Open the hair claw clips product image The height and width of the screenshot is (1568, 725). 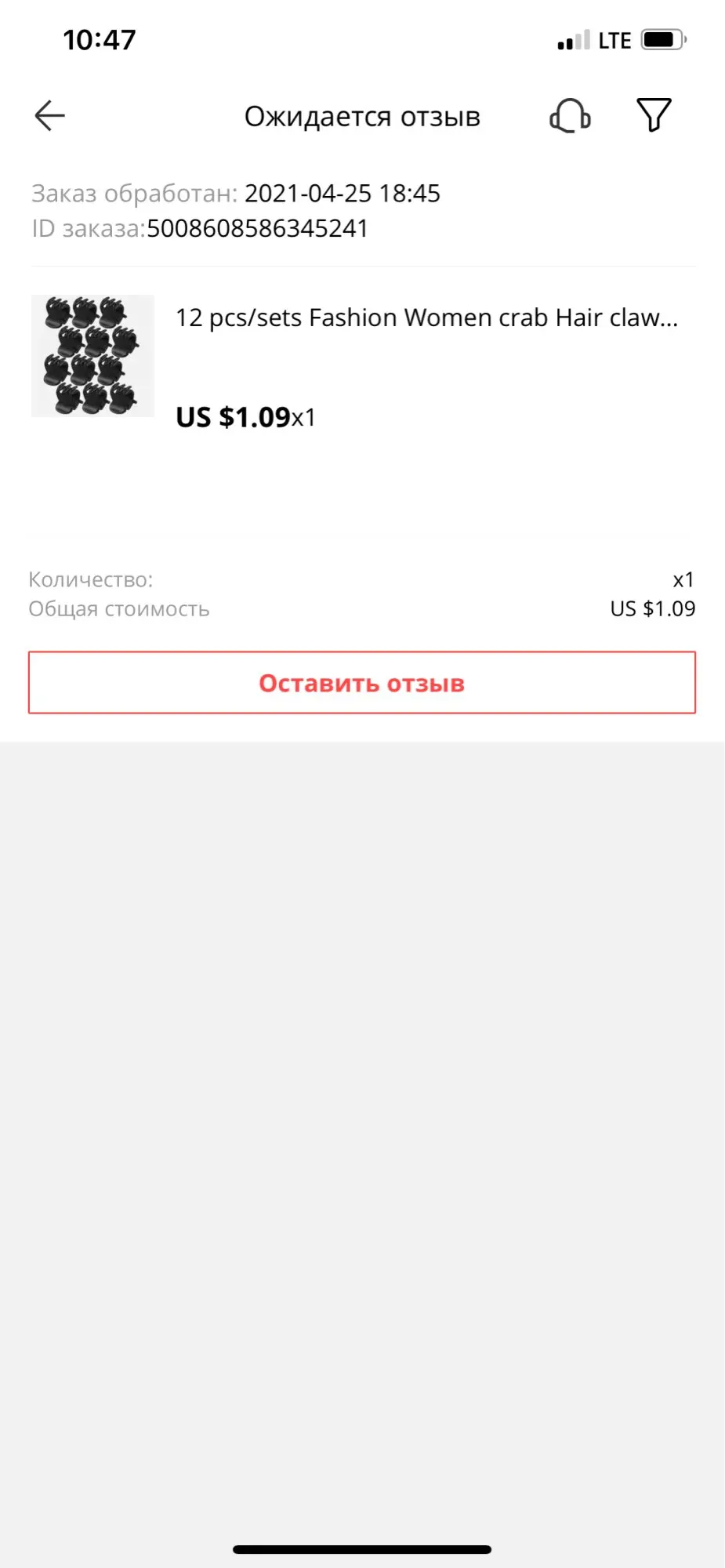[92, 356]
